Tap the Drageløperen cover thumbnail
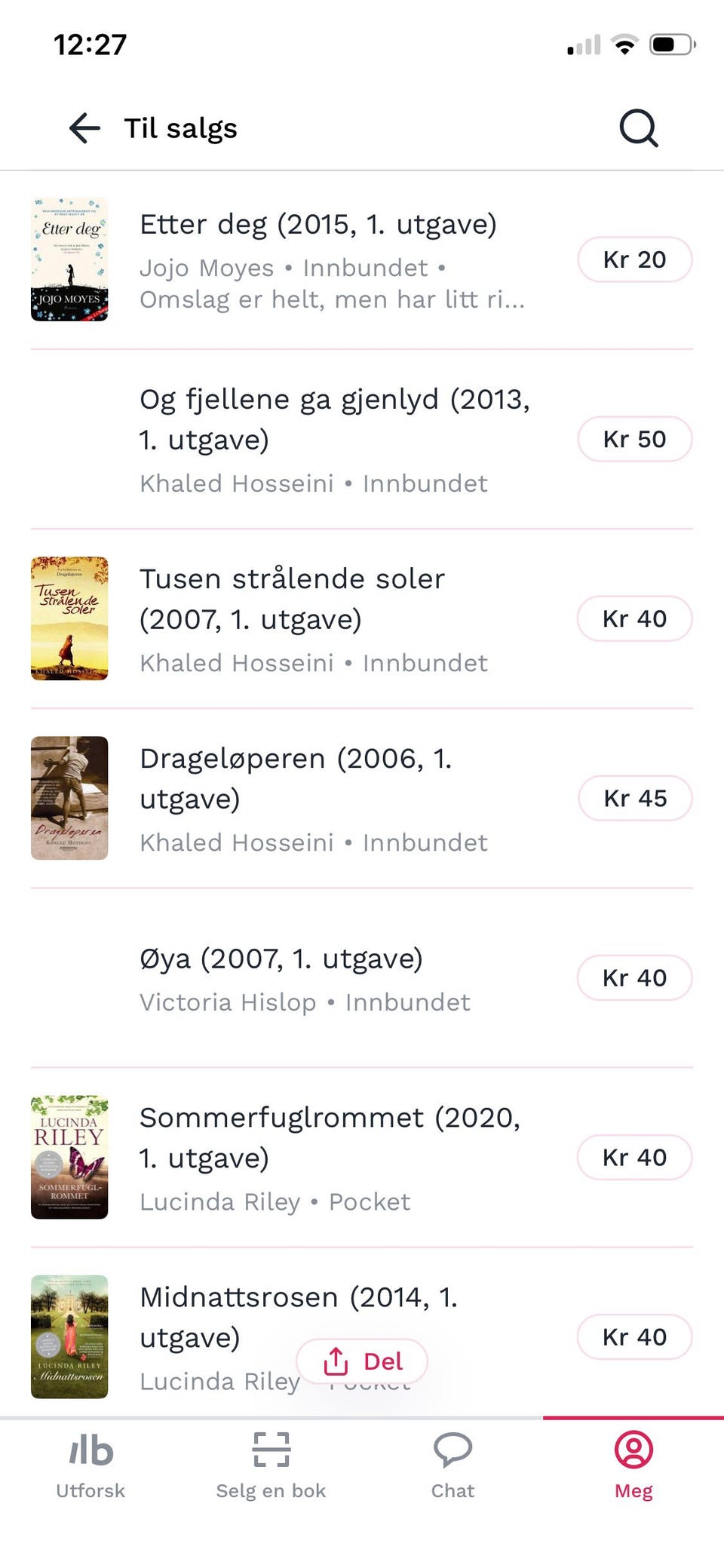This screenshot has height=1568, width=724. [69, 797]
